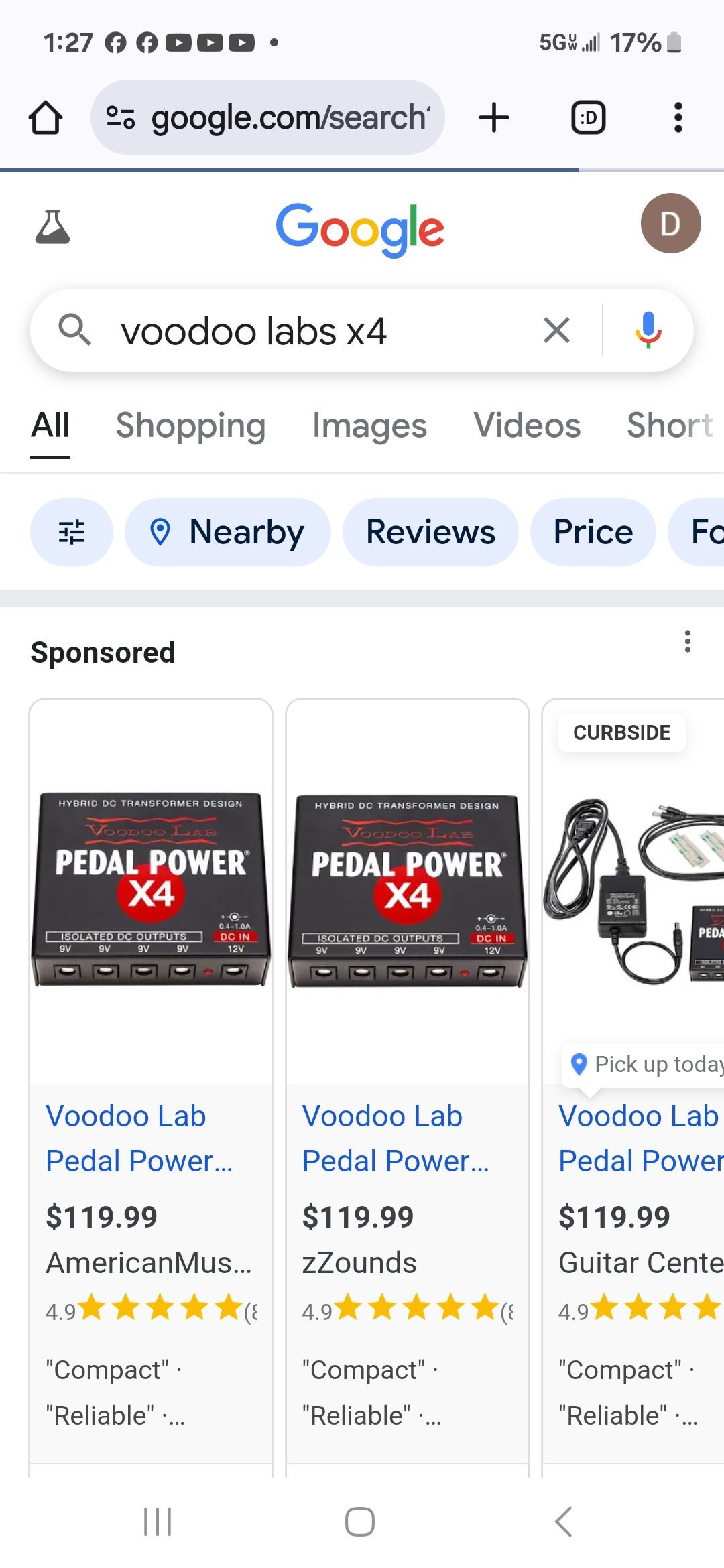
Task: Open the Google account avatar
Action: pos(670,223)
